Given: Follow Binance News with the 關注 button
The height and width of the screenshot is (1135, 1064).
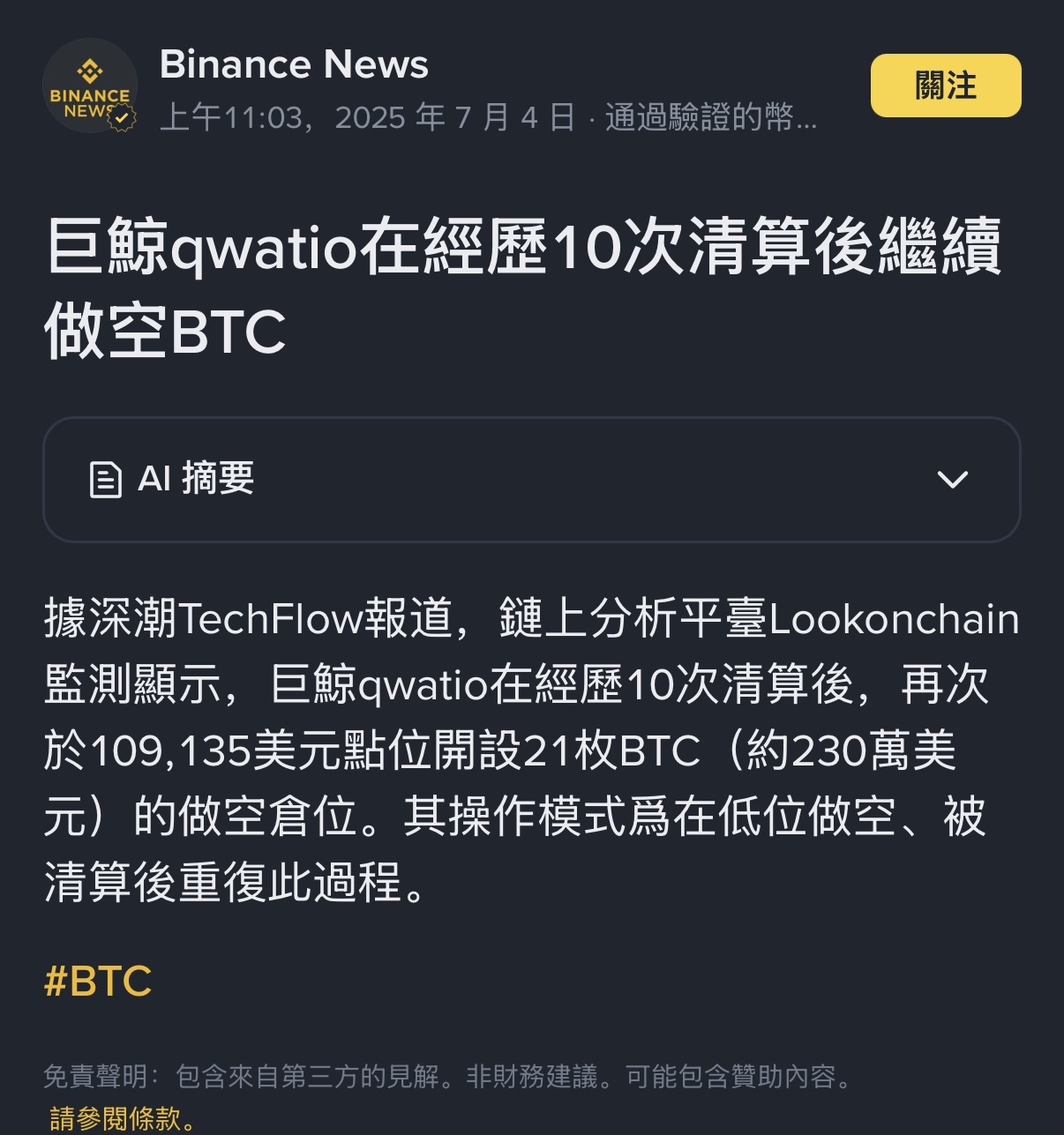Looking at the screenshot, I should (x=945, y=86).
